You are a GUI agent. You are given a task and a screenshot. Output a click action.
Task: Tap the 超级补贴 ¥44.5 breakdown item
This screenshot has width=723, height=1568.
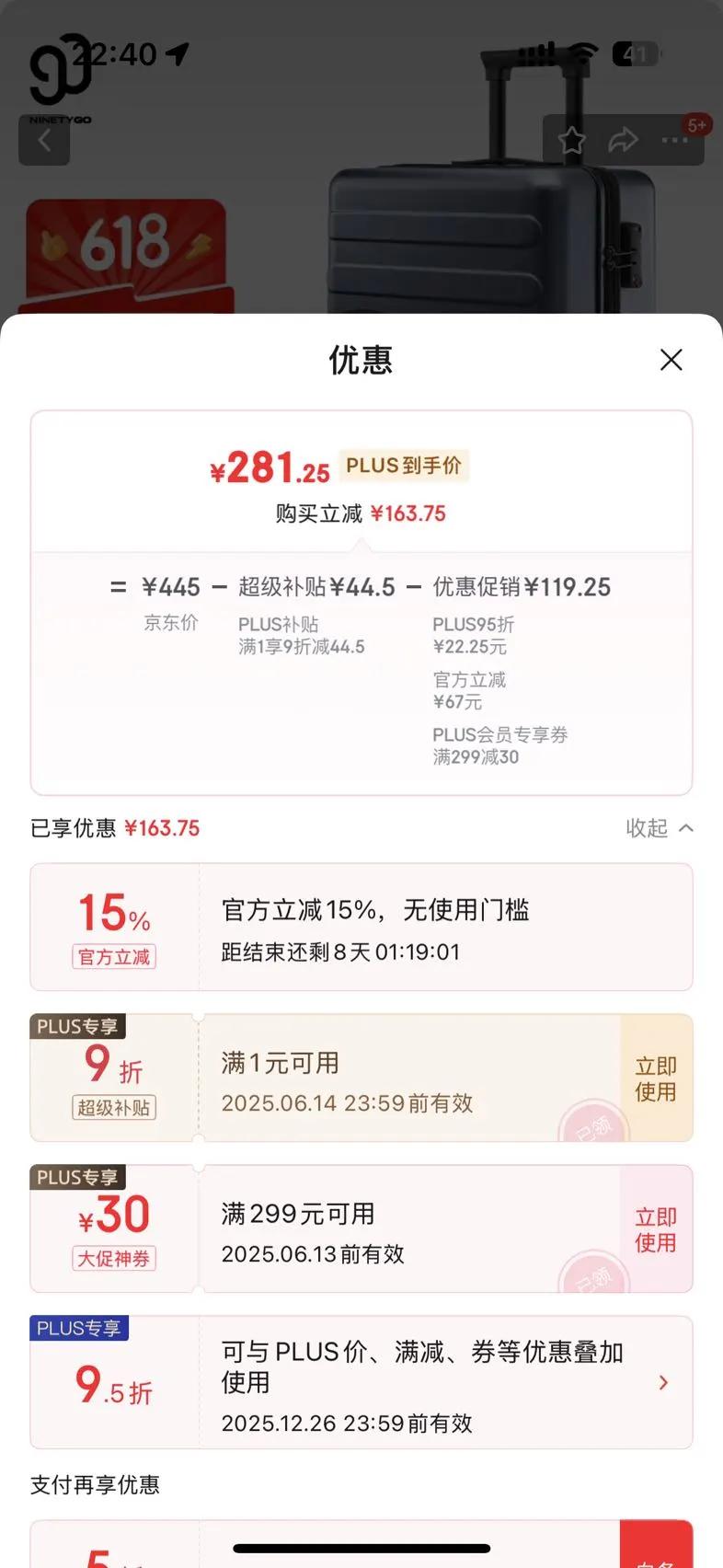313,586
